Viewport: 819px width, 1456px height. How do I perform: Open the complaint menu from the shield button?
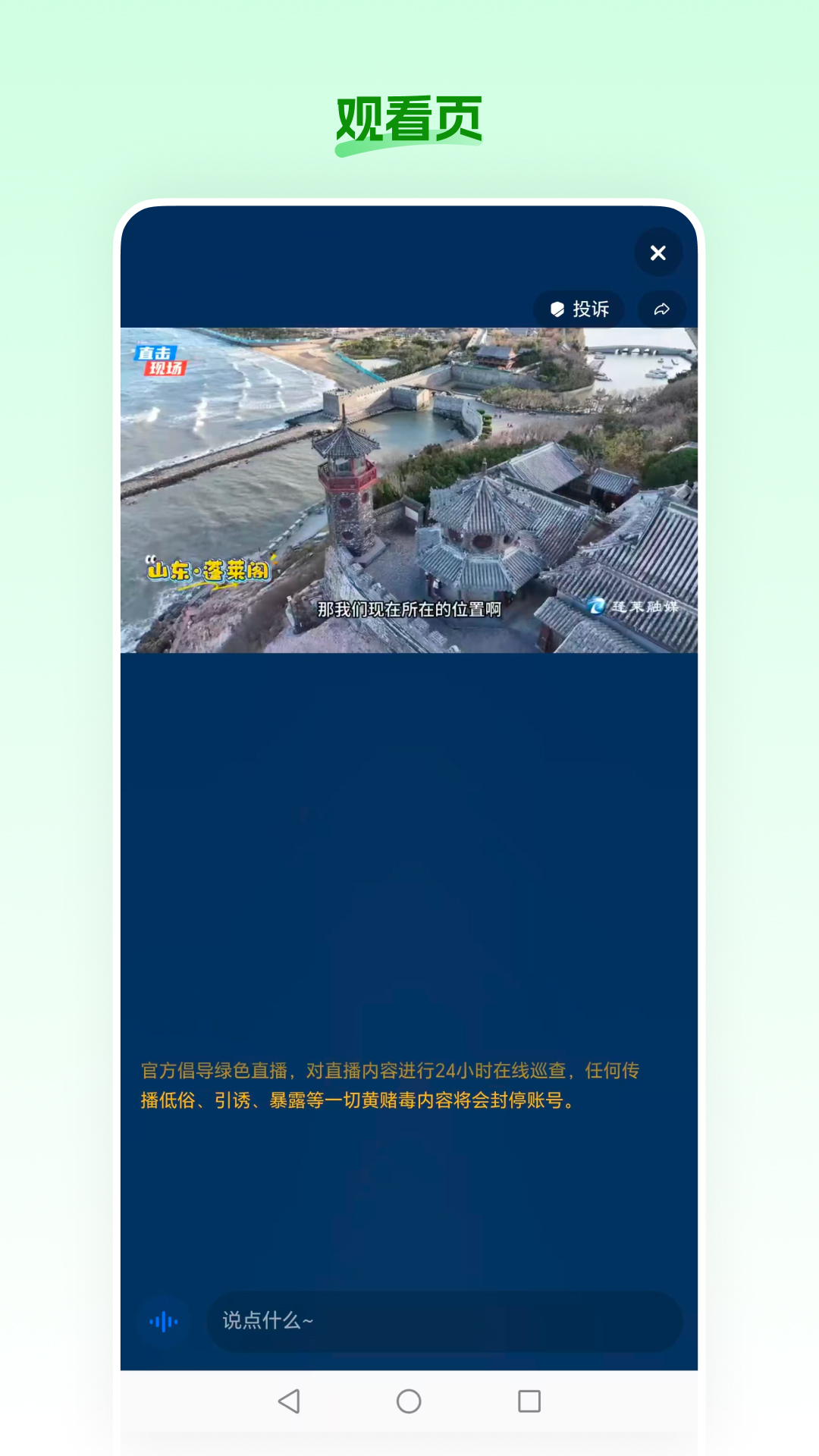(560, 309)
